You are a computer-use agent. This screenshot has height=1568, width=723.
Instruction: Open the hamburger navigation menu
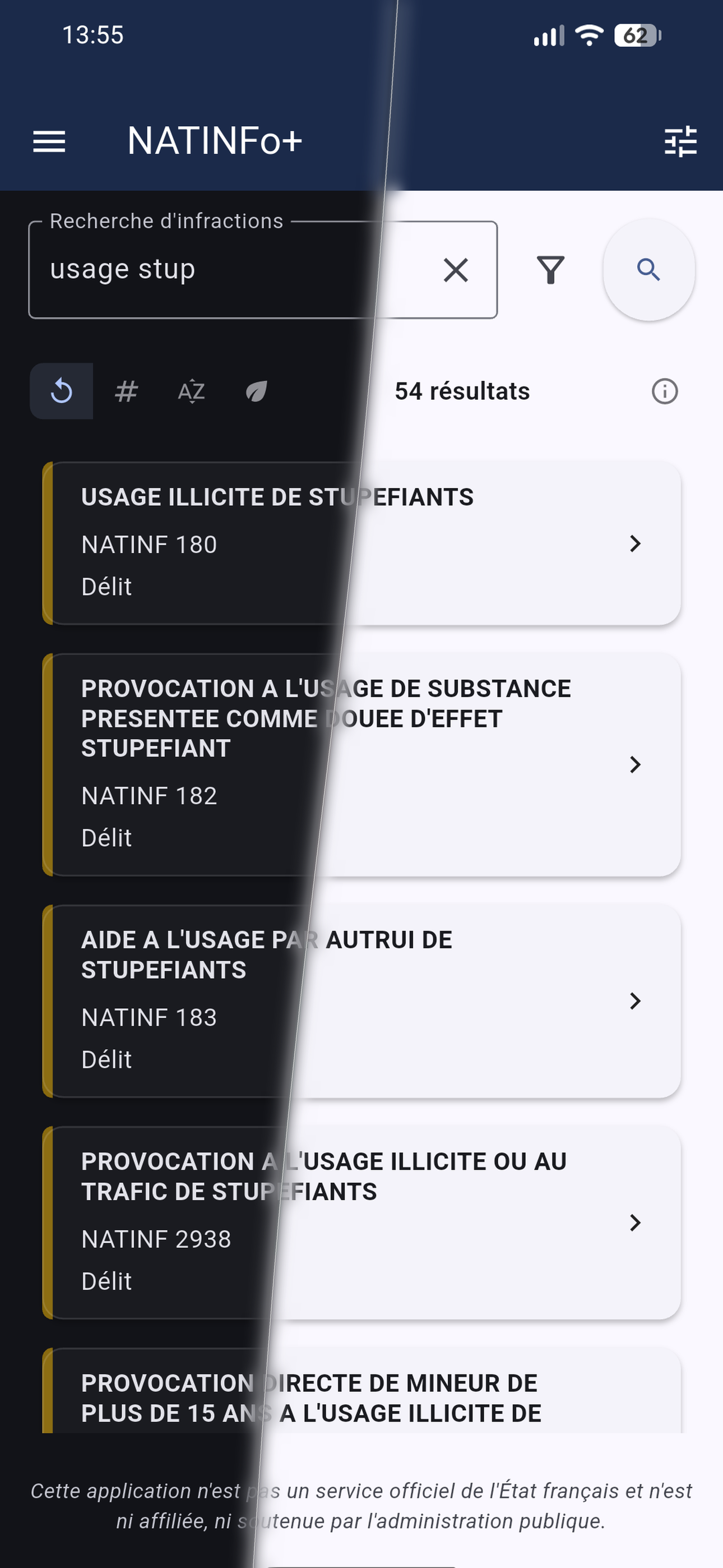(x=49, y=142)
